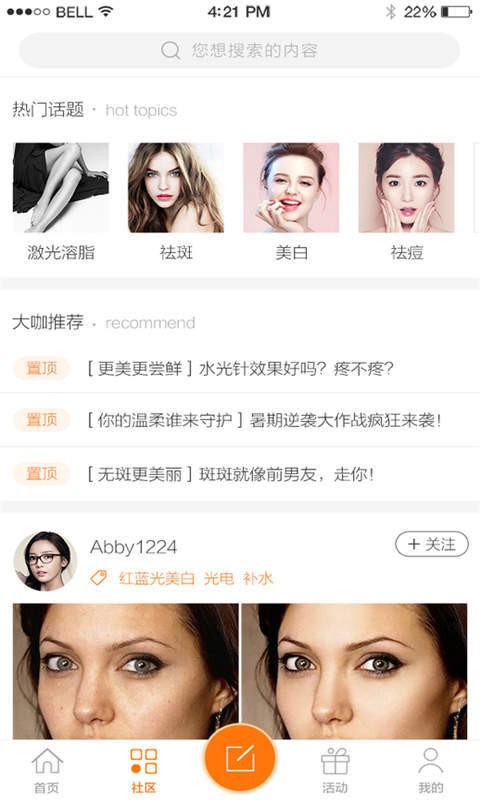480x800 pixels.
Task: Tap the search box at the top
Action: (x=239, y=50)
